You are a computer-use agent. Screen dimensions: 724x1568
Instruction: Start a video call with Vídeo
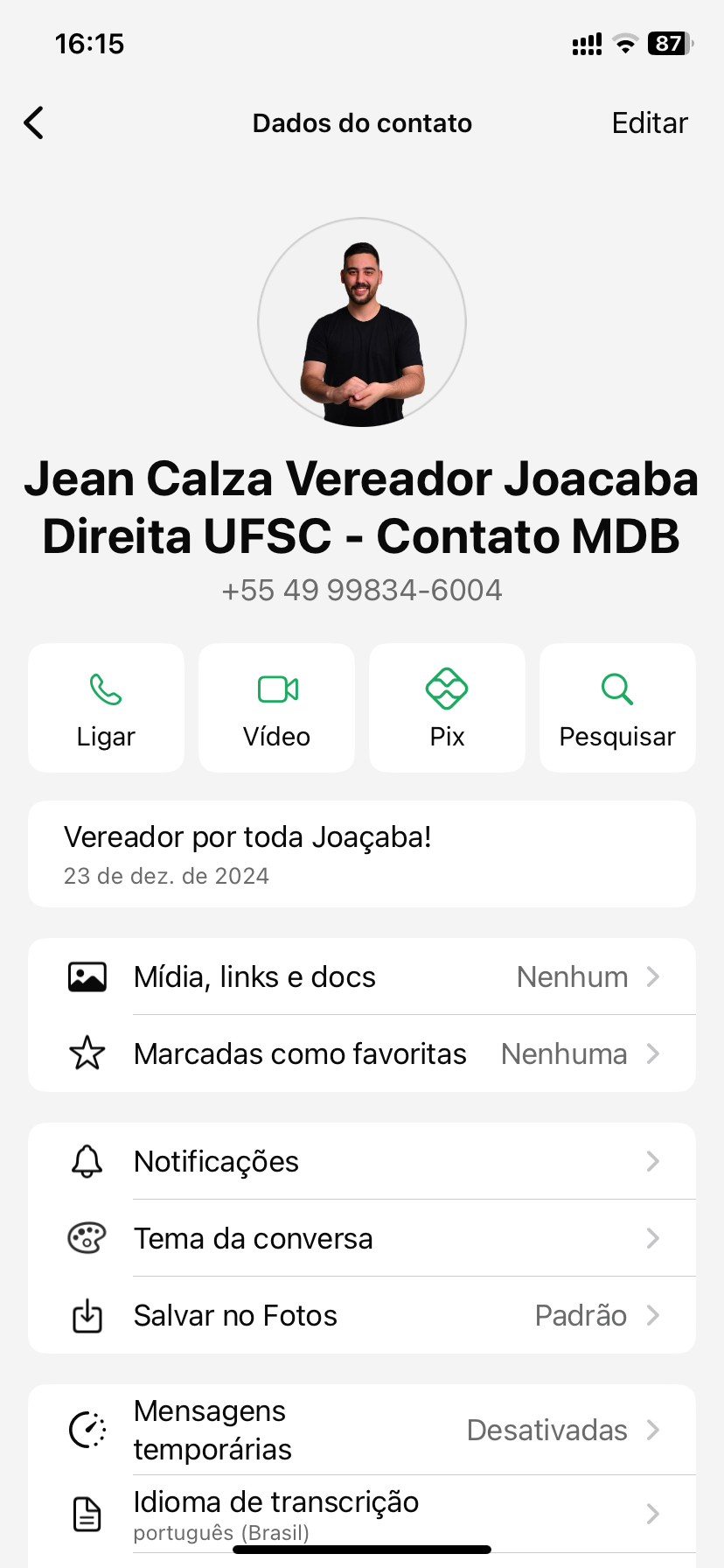(276, 709)
